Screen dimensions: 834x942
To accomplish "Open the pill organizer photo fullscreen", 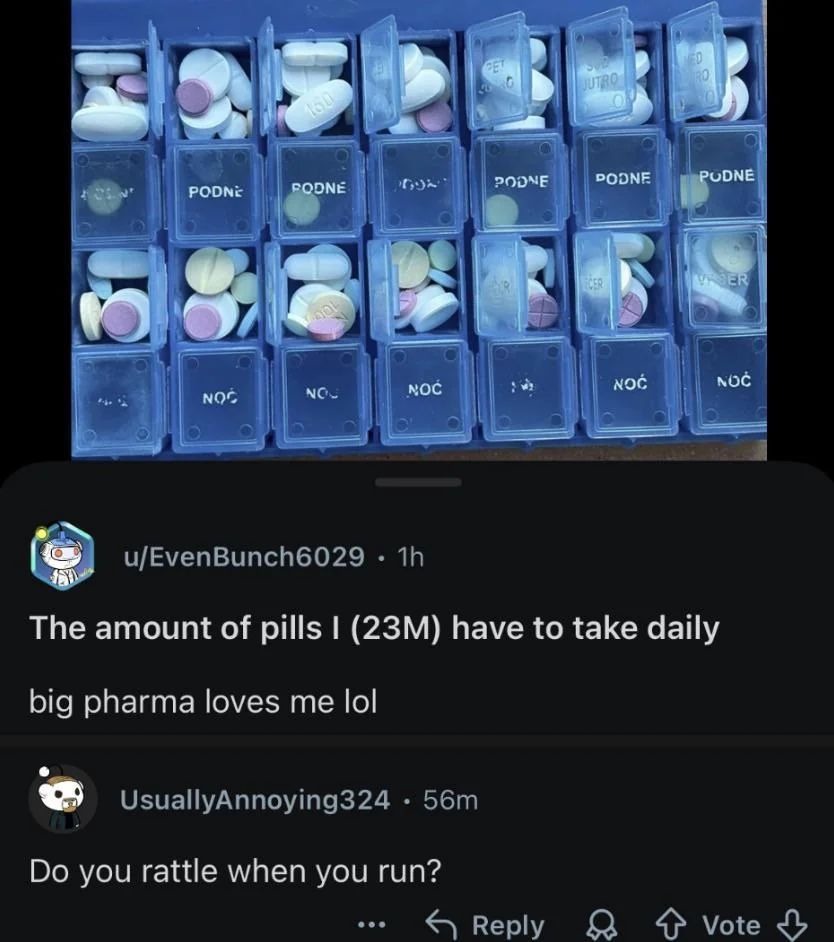I will pyautogui.click(x=417, y=230).
